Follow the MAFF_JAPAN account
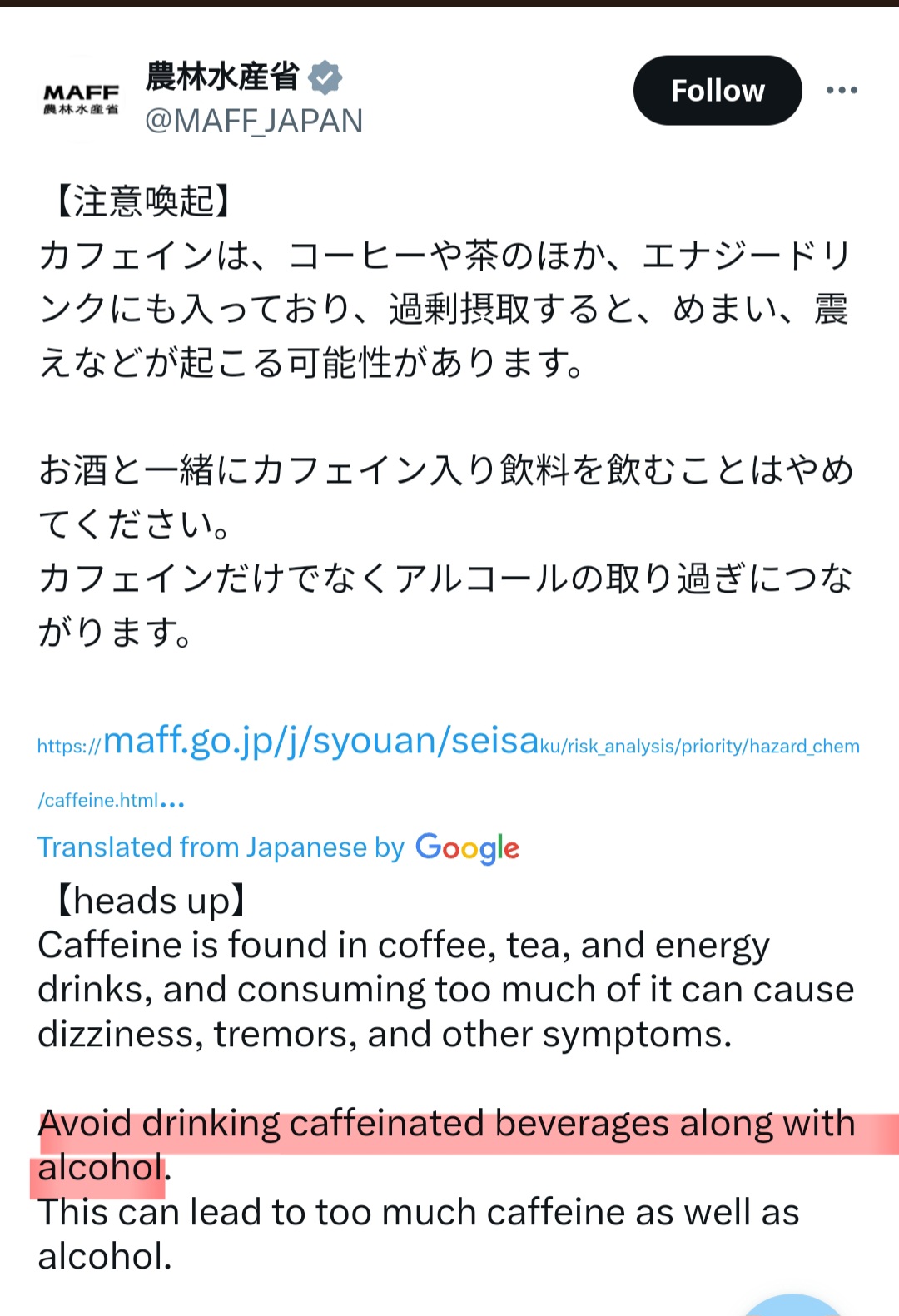899x1316 pixels. coord(717,91)
